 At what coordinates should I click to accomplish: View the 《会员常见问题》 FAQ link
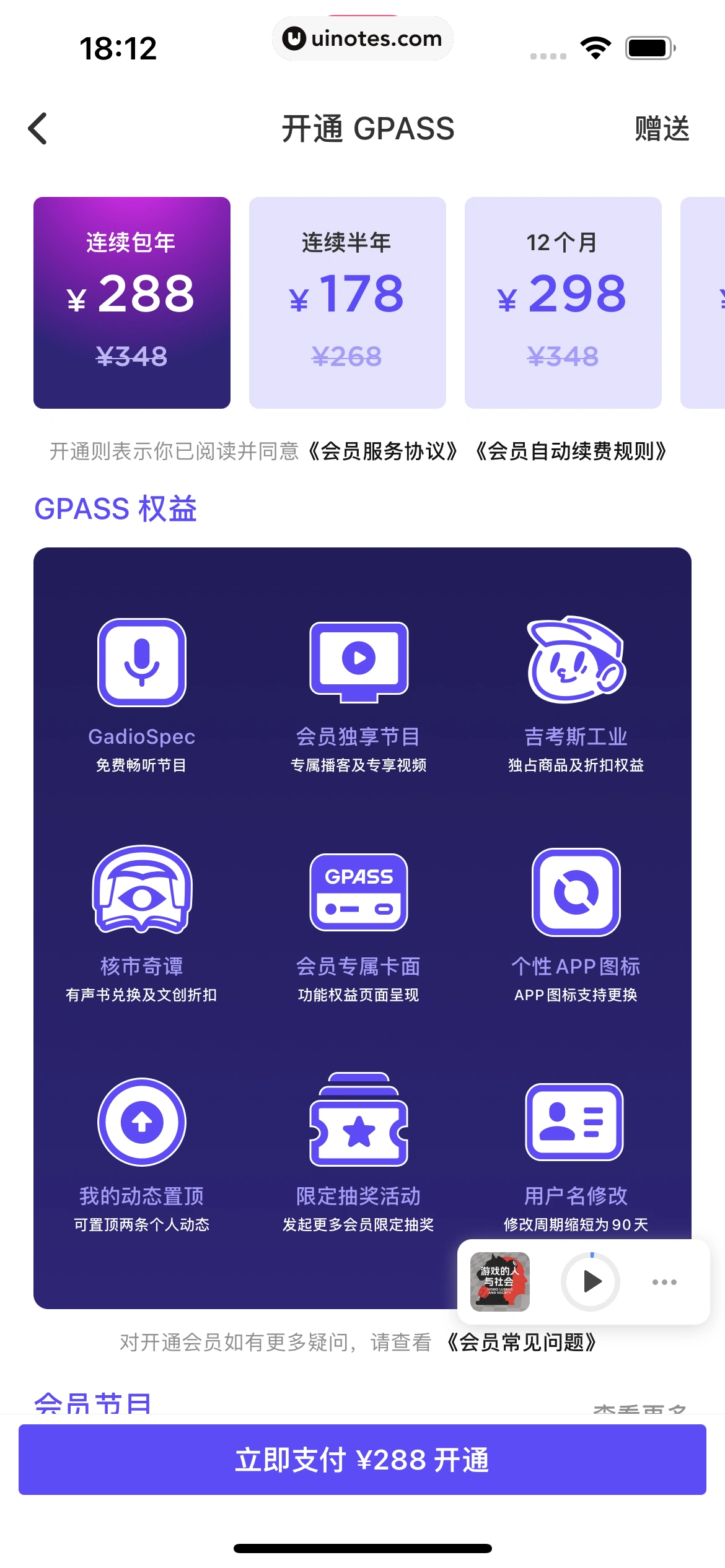coord(522,1343)
